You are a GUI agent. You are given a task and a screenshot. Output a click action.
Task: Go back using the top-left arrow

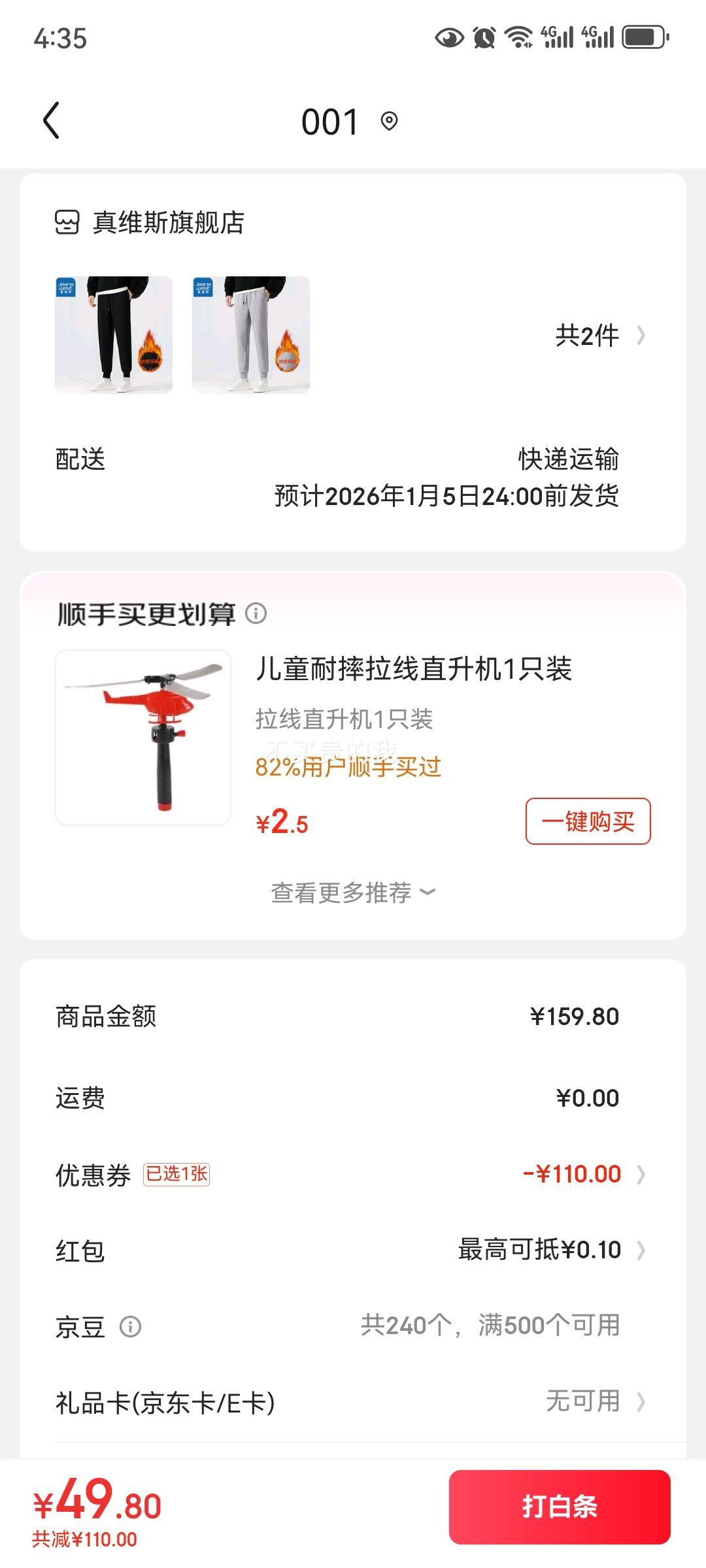coord(51,121)
